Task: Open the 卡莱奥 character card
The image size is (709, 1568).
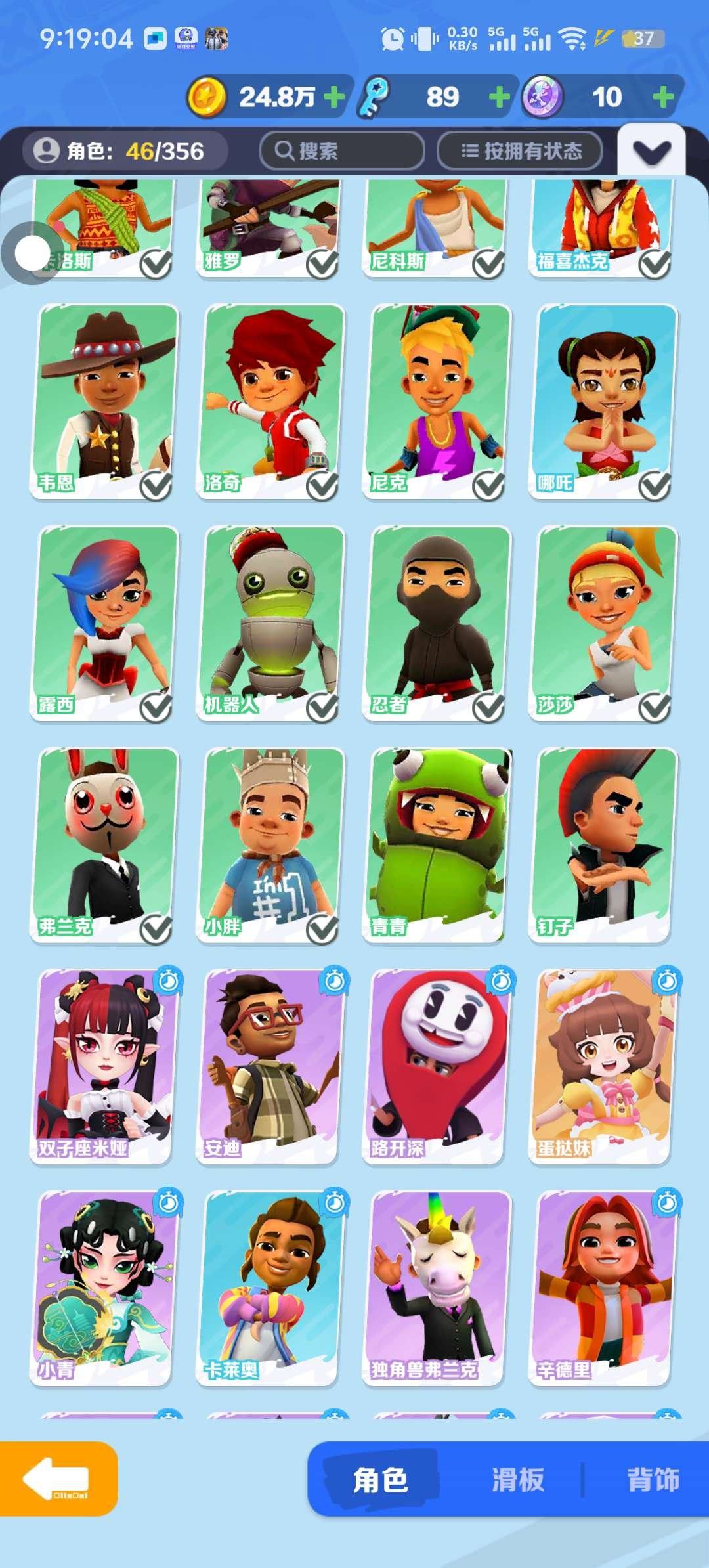Action: tap(270, 1287)
